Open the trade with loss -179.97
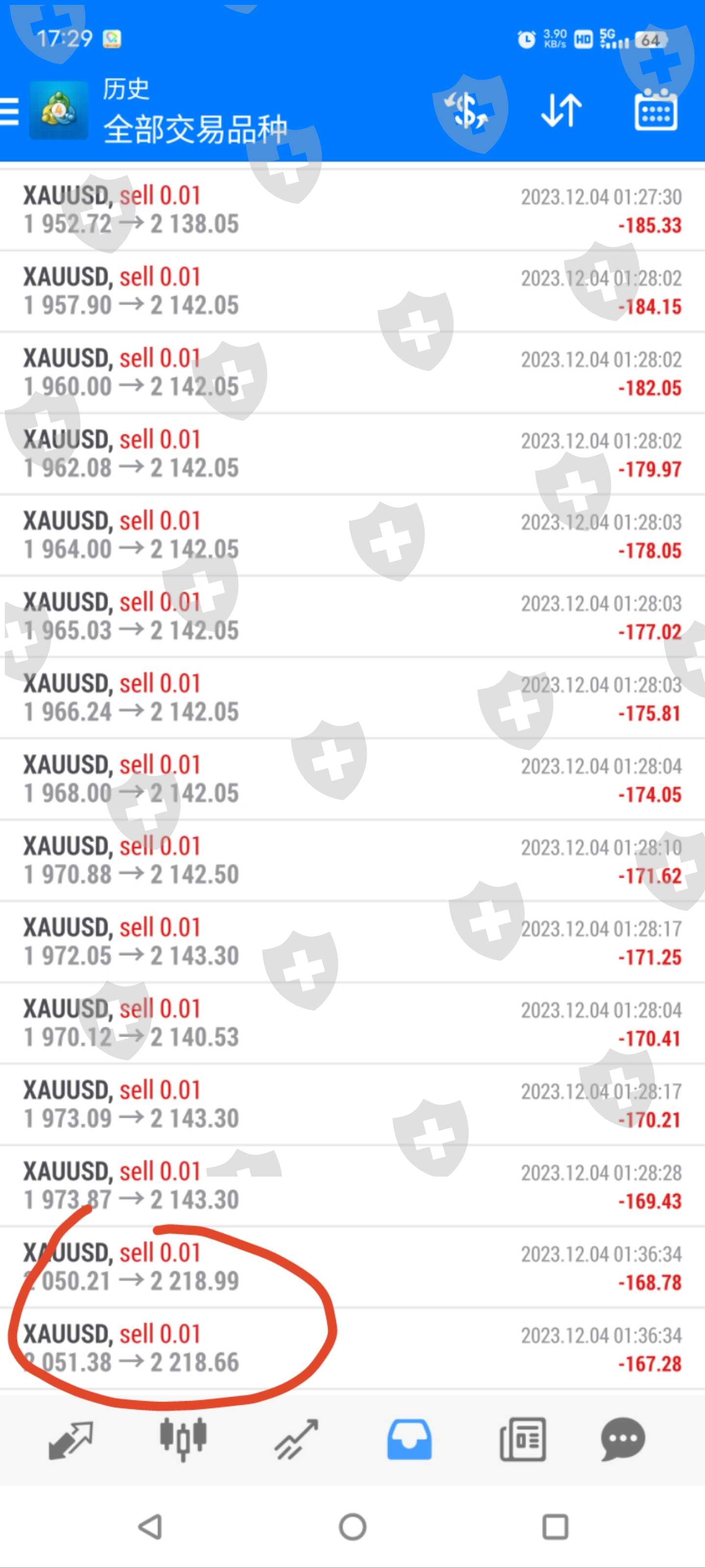Viewport: 705px width, 1568px height. [352, 454]
